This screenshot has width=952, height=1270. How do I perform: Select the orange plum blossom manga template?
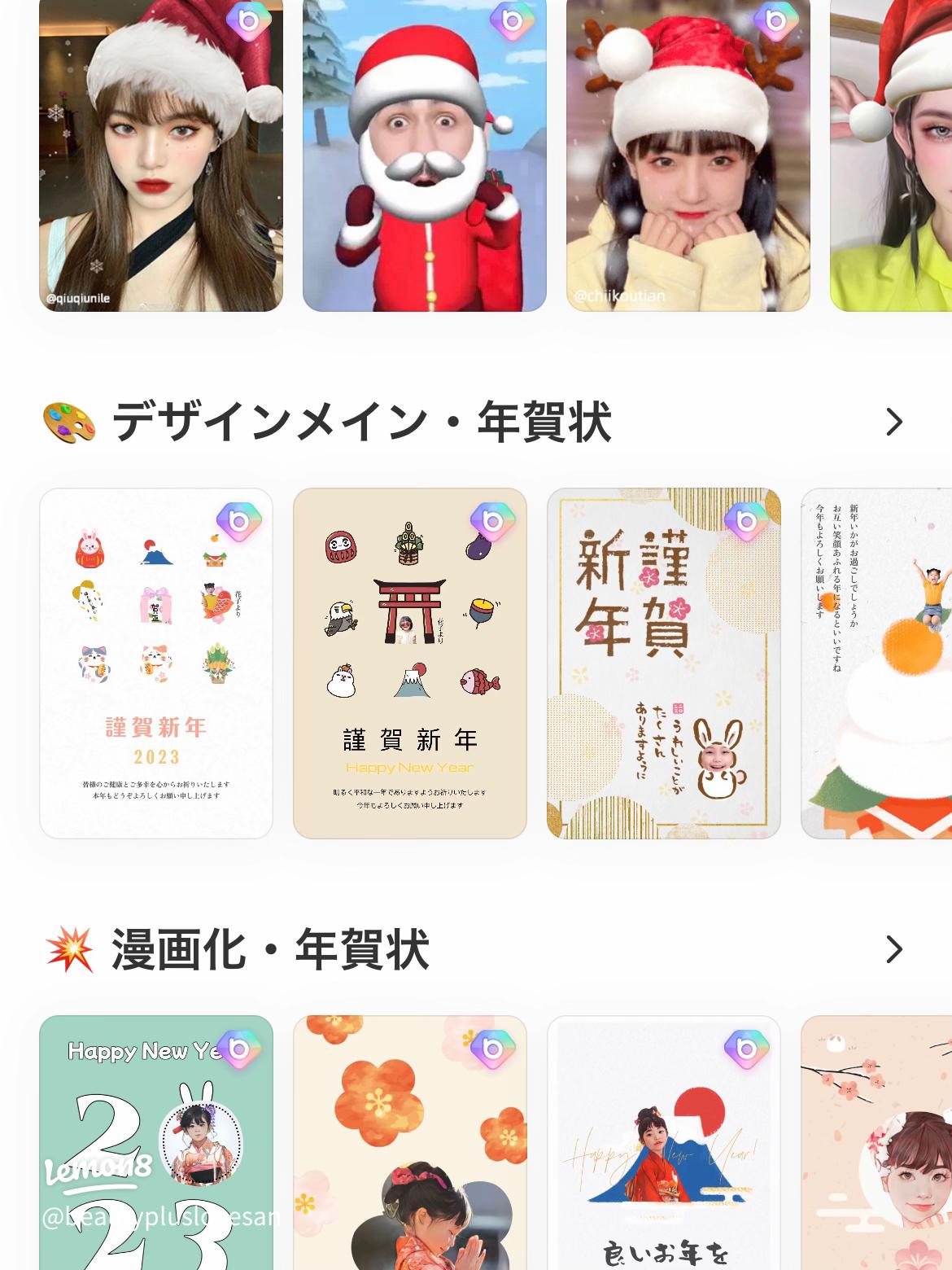[409, 1142]
